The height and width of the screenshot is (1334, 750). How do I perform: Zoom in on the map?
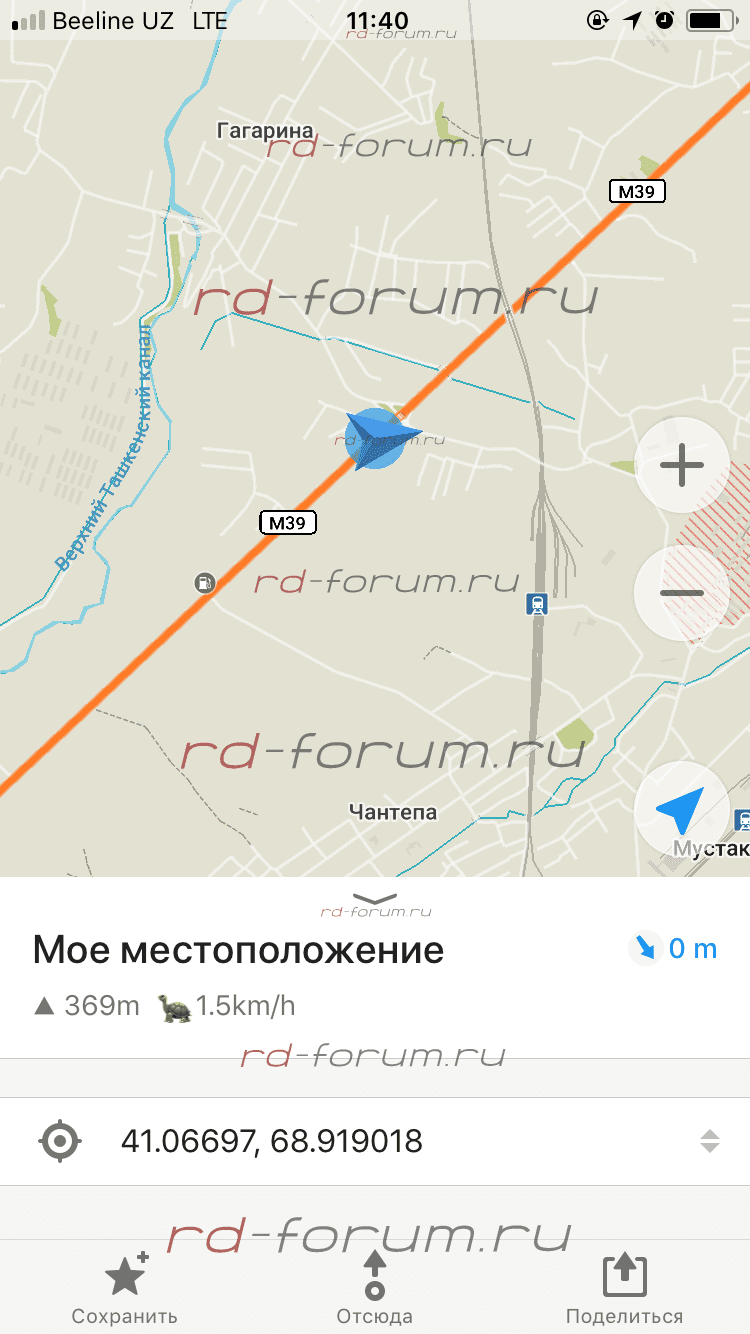[682, 465]
